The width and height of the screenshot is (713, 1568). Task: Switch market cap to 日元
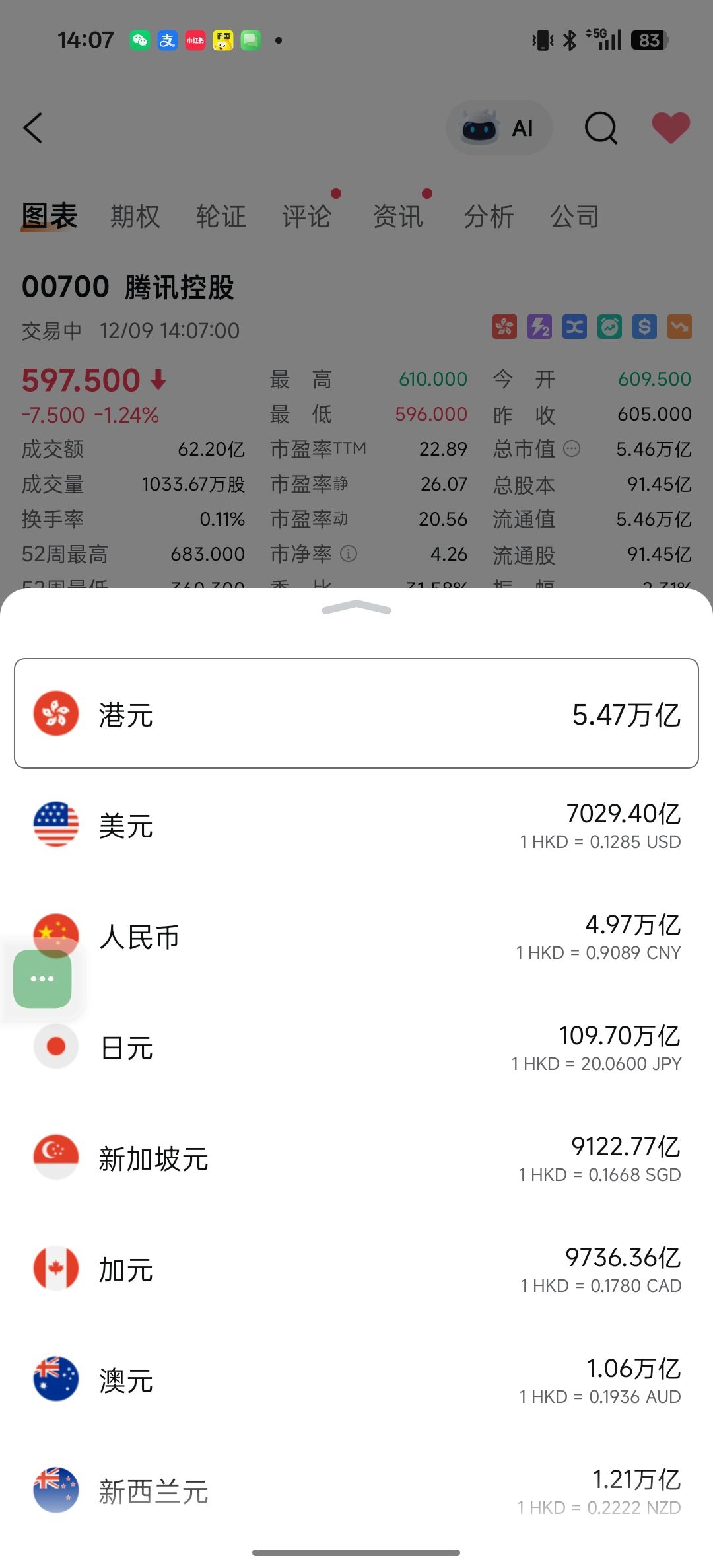pos(356,1048)
